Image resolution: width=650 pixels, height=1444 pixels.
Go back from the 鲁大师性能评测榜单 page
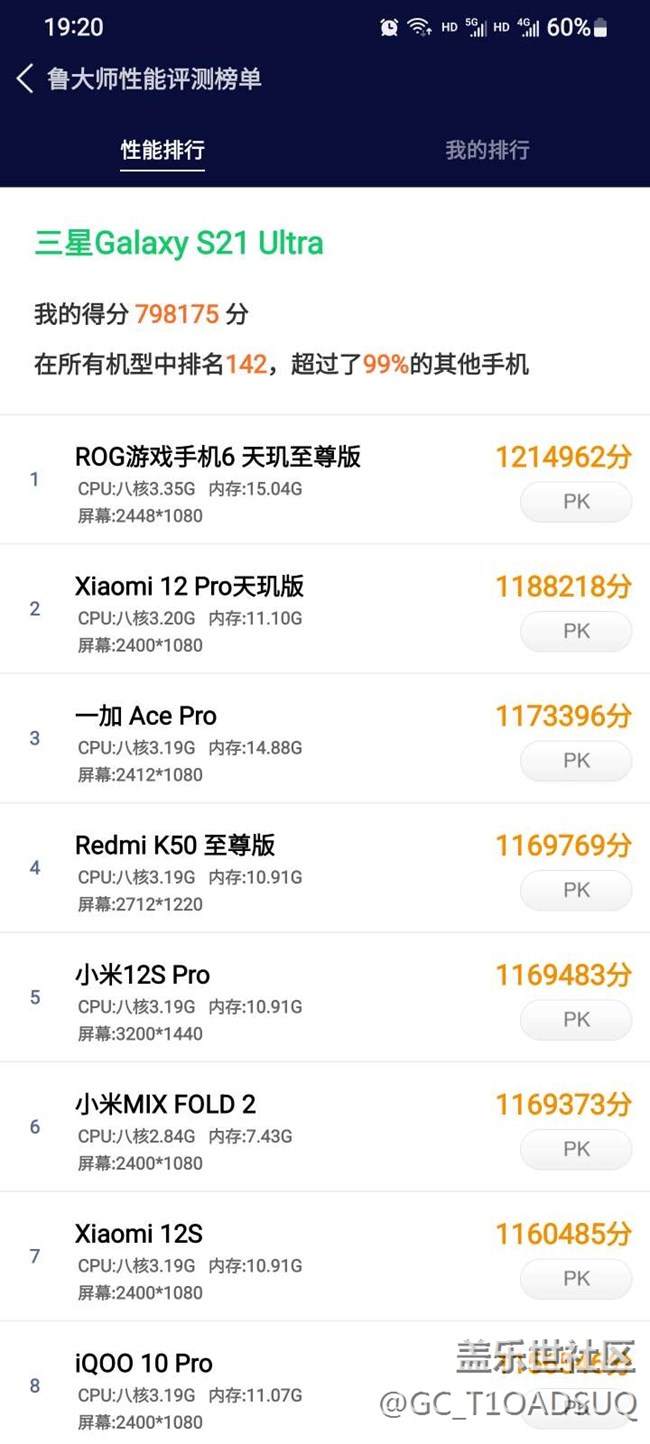[25, 79]
